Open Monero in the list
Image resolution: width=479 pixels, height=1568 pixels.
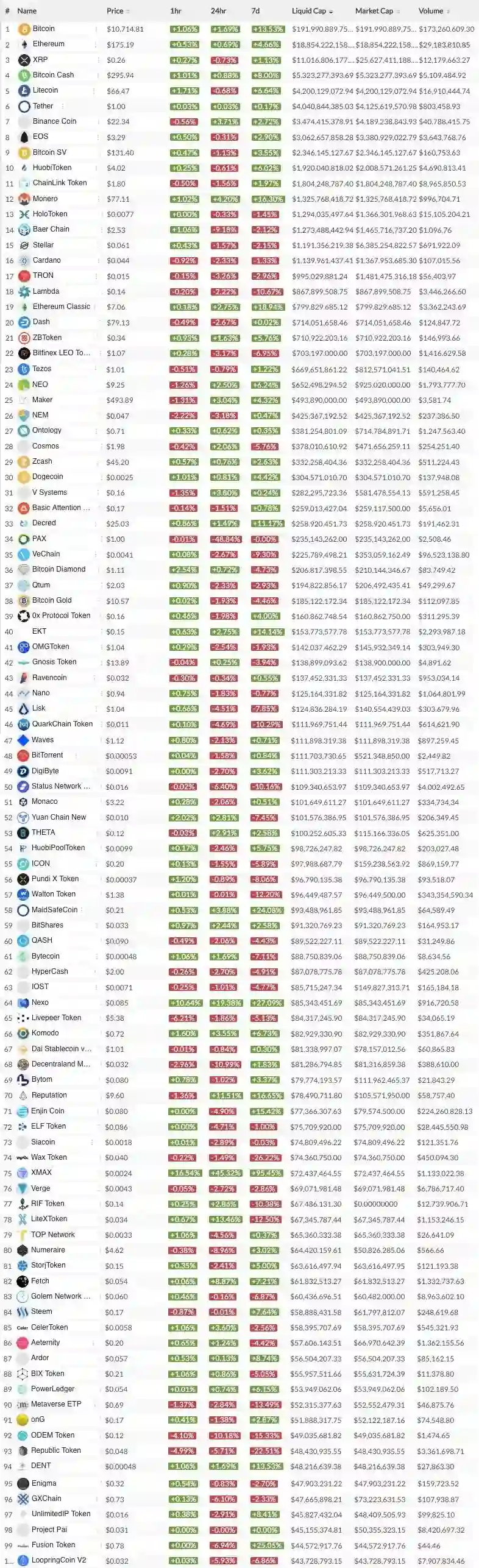click(45, 199)
